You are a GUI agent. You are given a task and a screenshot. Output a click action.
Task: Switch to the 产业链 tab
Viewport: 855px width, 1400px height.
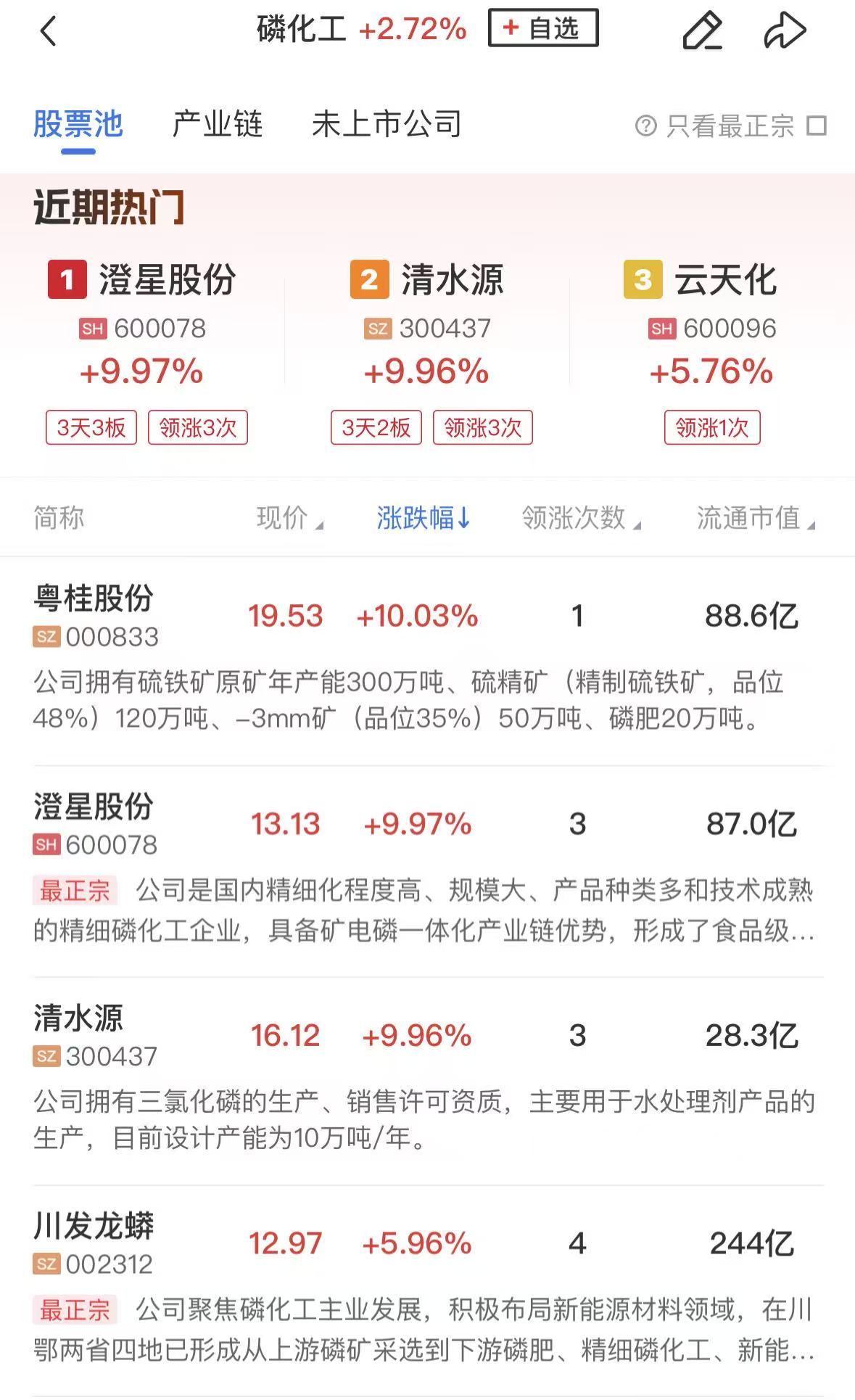click(x=217, y=125)
